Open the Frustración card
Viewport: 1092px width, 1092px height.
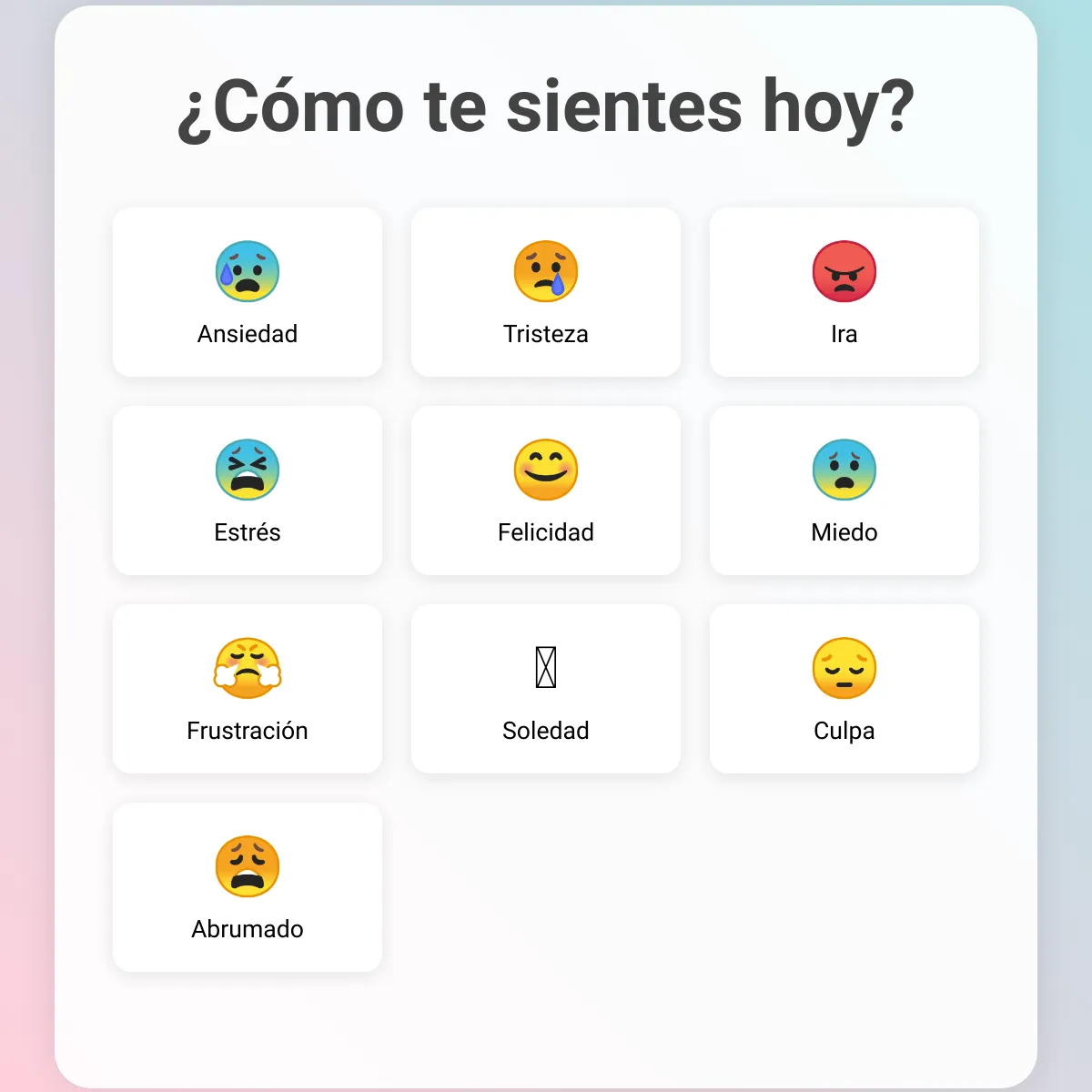click(x=248, y=689)
